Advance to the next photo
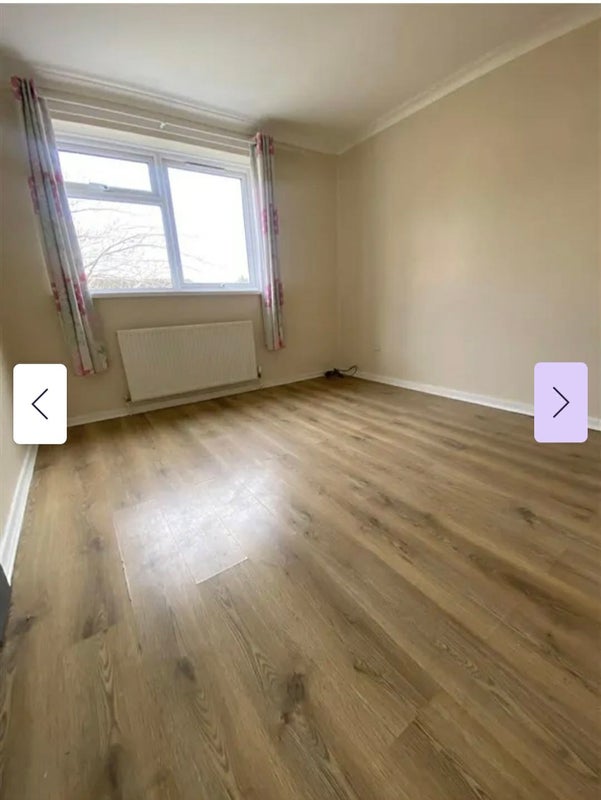Image resolution: width=601 pixels, height=800 pixels. pos(560,402)
